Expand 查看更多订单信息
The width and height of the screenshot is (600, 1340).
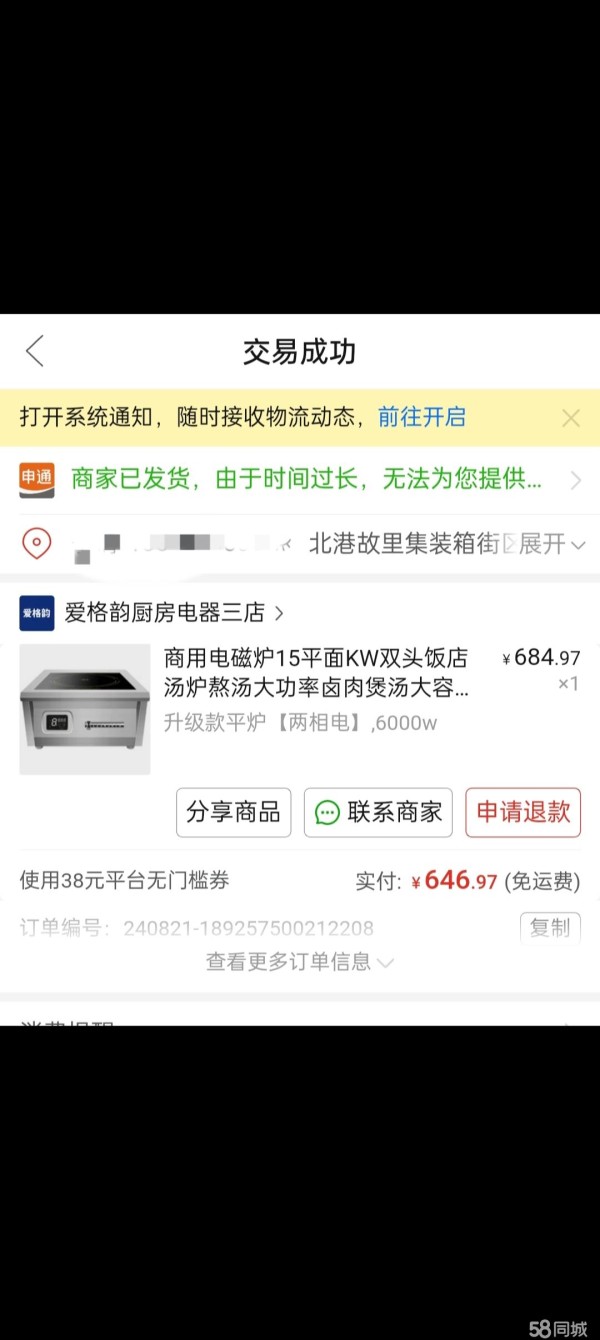[x=299, y=962]
